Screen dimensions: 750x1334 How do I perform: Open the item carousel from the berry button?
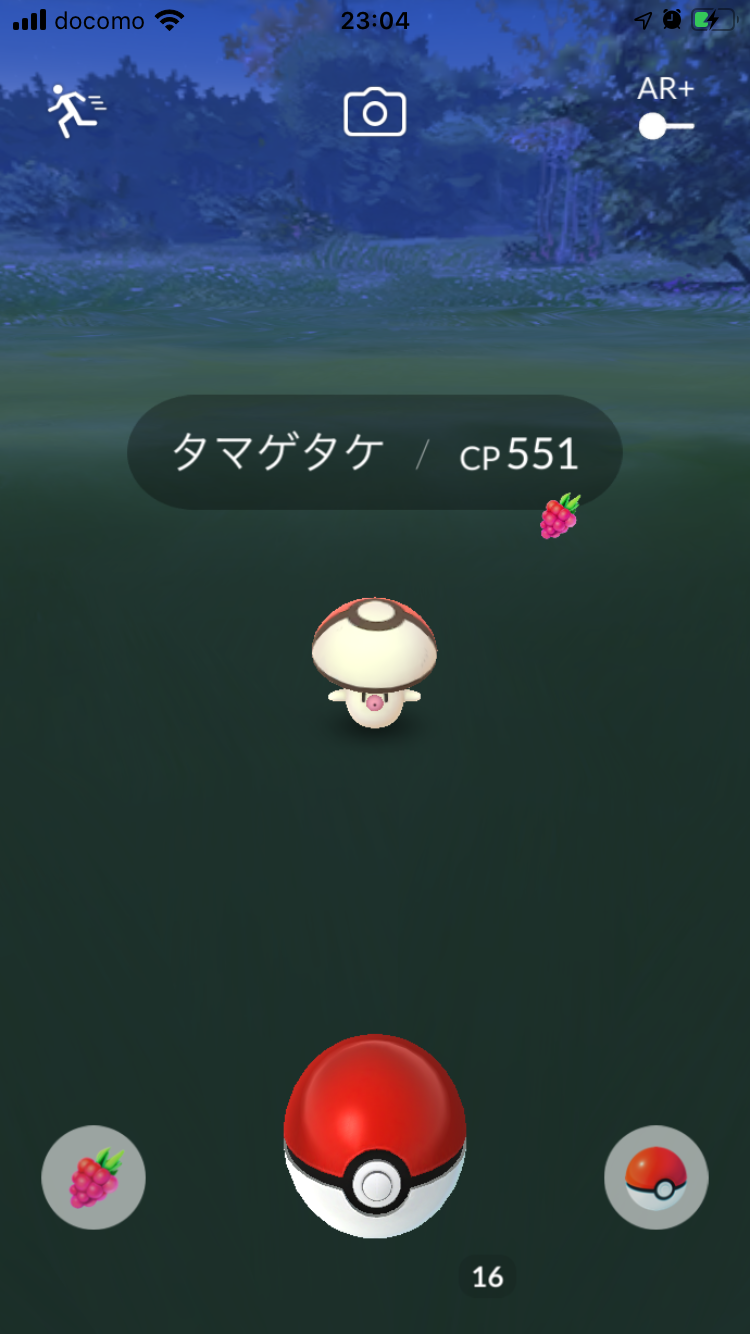[x=93, y=1178]
